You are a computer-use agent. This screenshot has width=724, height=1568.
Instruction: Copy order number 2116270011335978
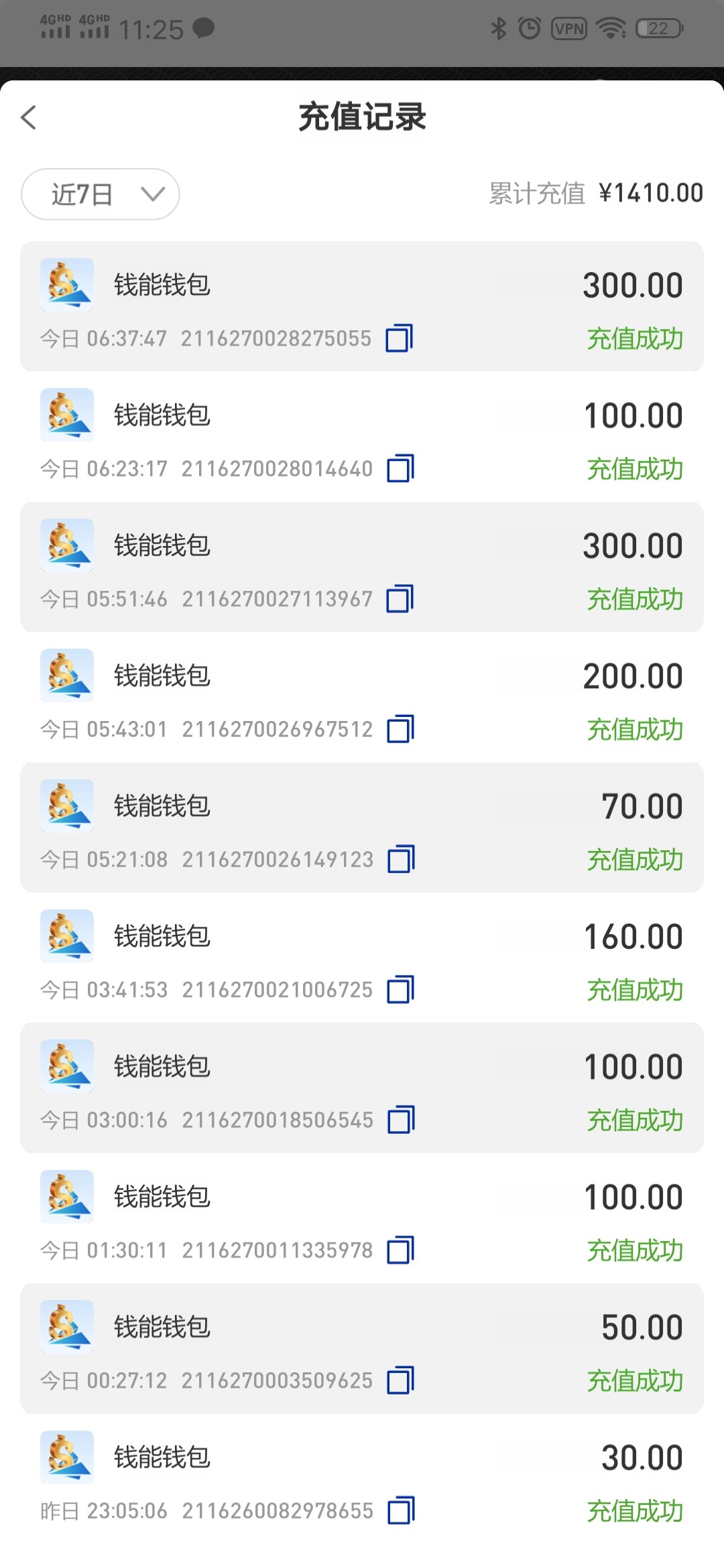(401, 1250)
